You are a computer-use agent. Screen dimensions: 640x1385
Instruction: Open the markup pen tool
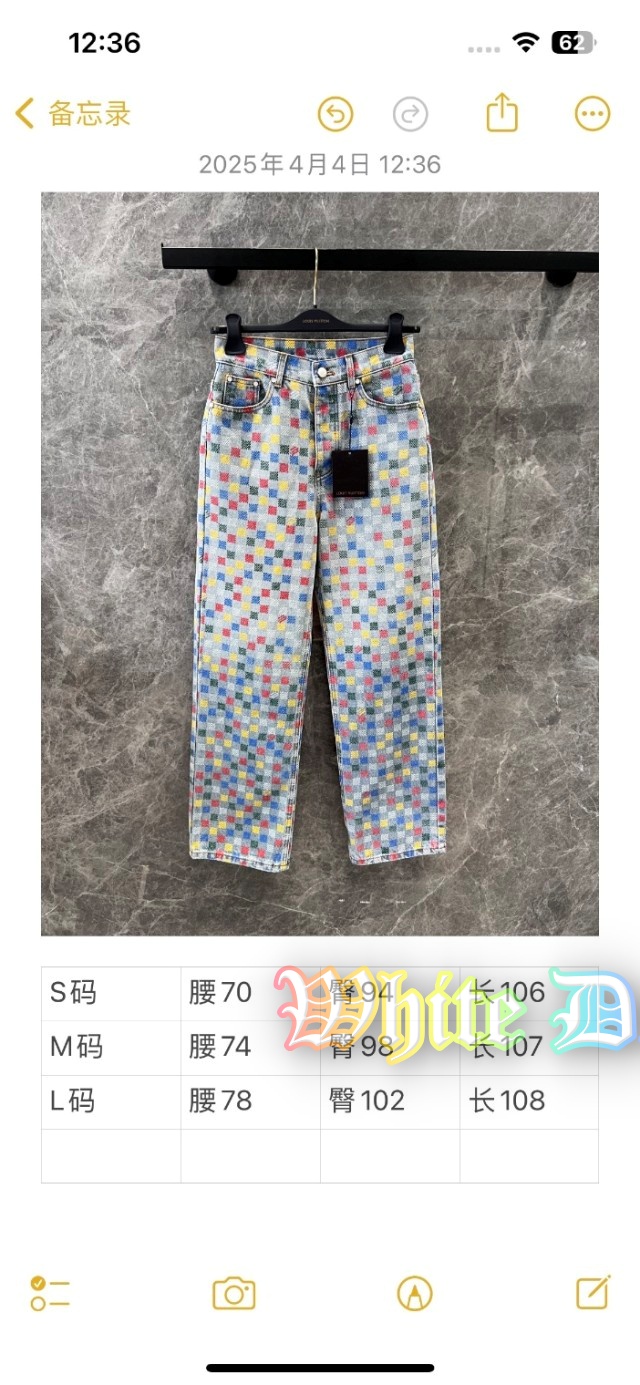pos(414,1294)
